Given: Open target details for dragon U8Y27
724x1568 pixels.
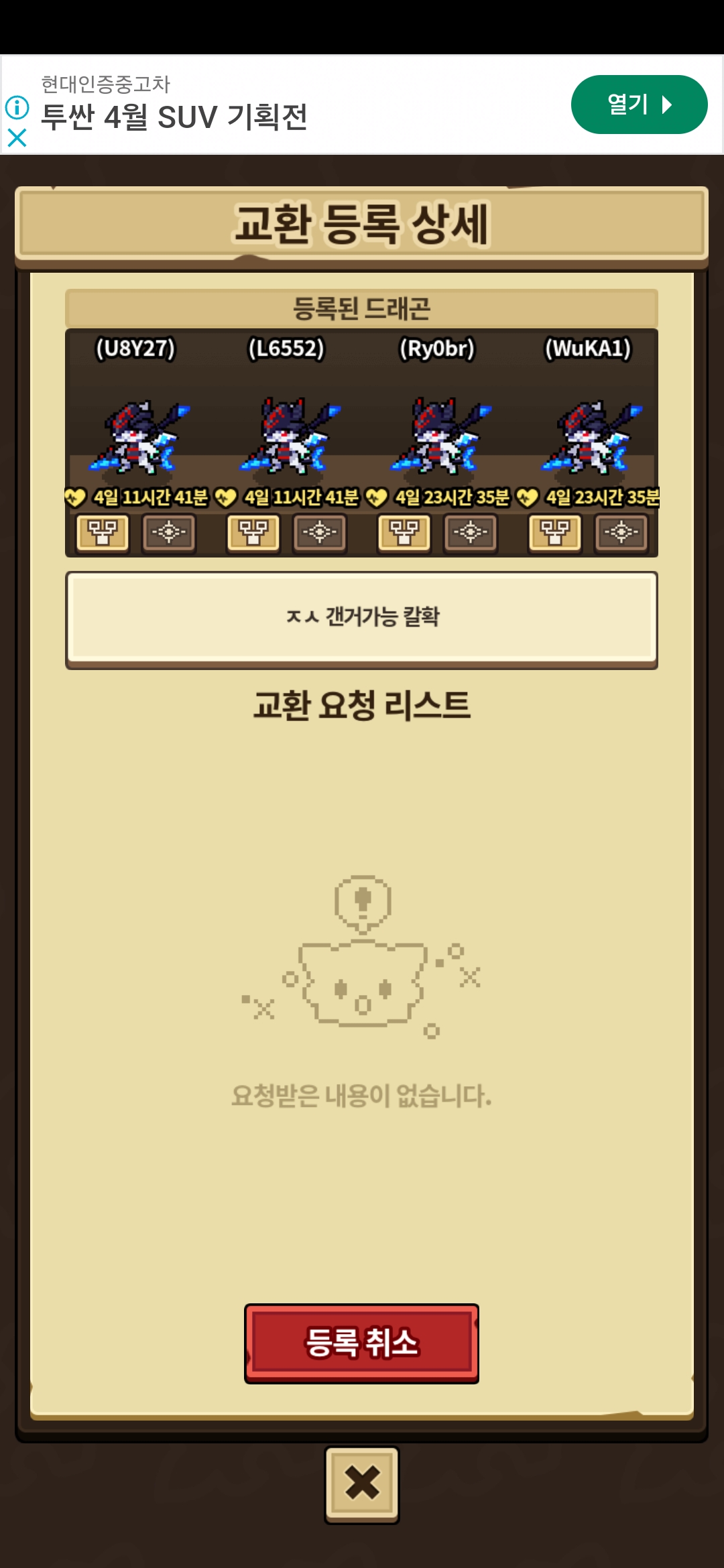Looking at the screenshot, I should 169,533.
